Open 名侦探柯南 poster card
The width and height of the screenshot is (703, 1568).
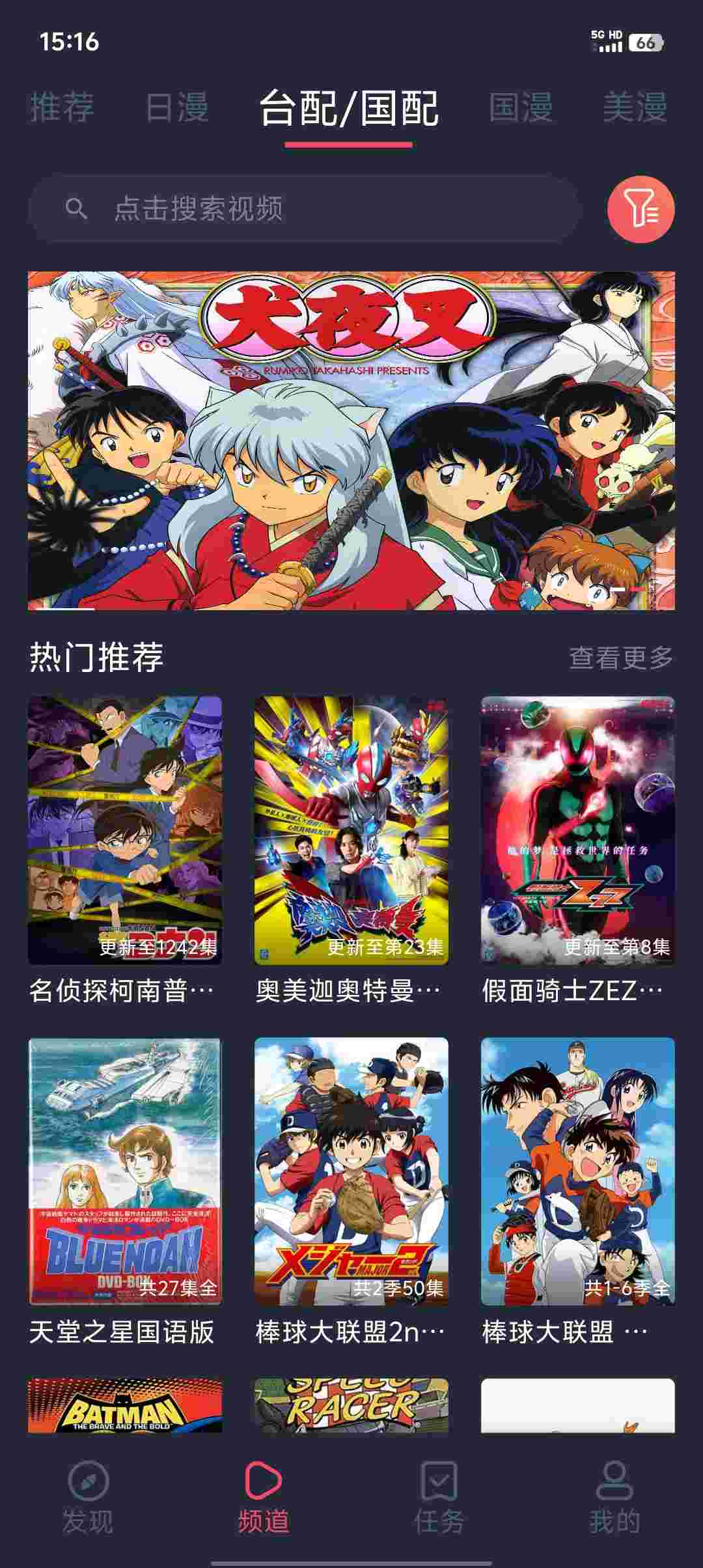125,830
